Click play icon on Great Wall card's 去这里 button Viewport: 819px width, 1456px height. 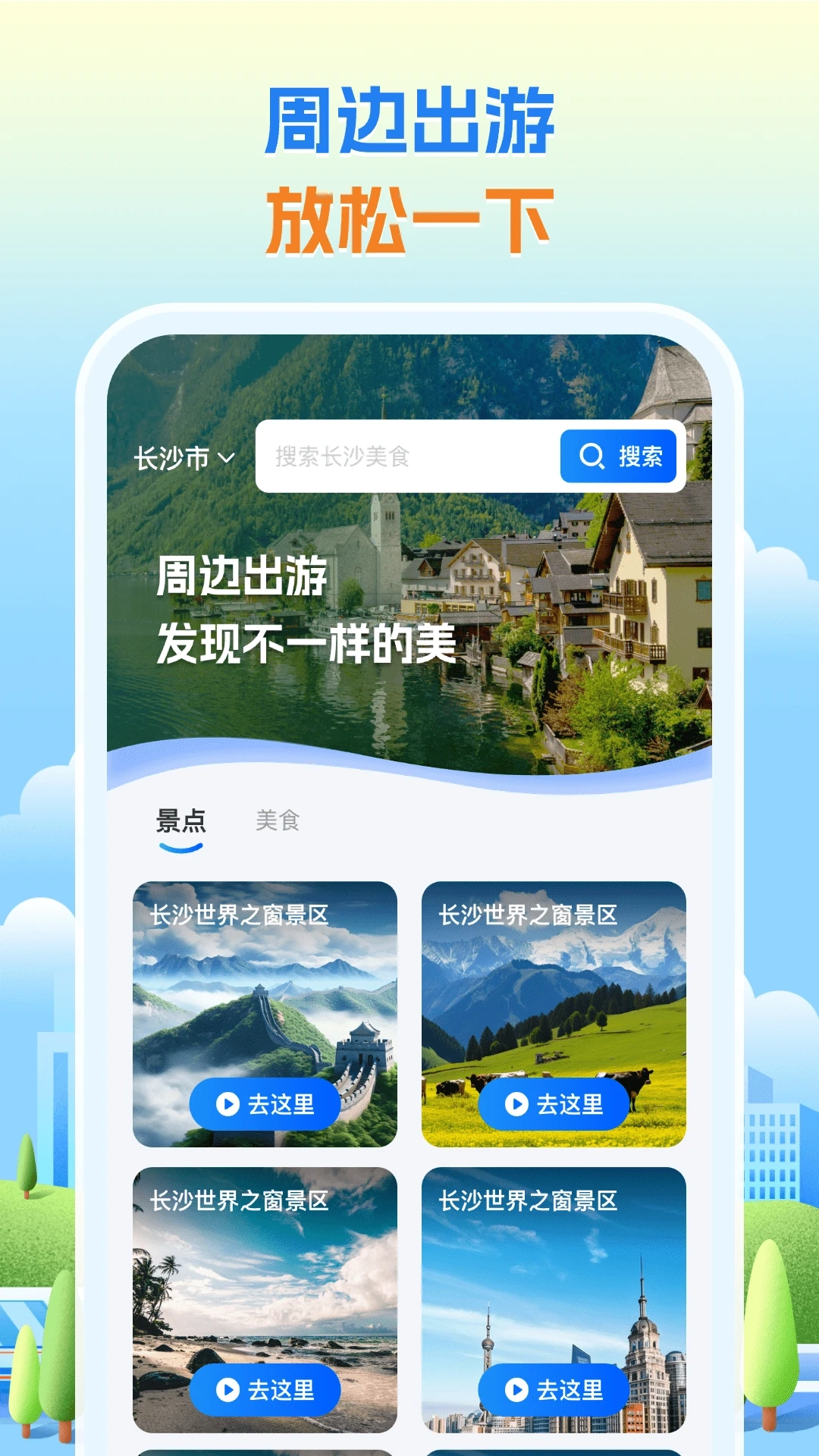click(x=229, y=1104)
